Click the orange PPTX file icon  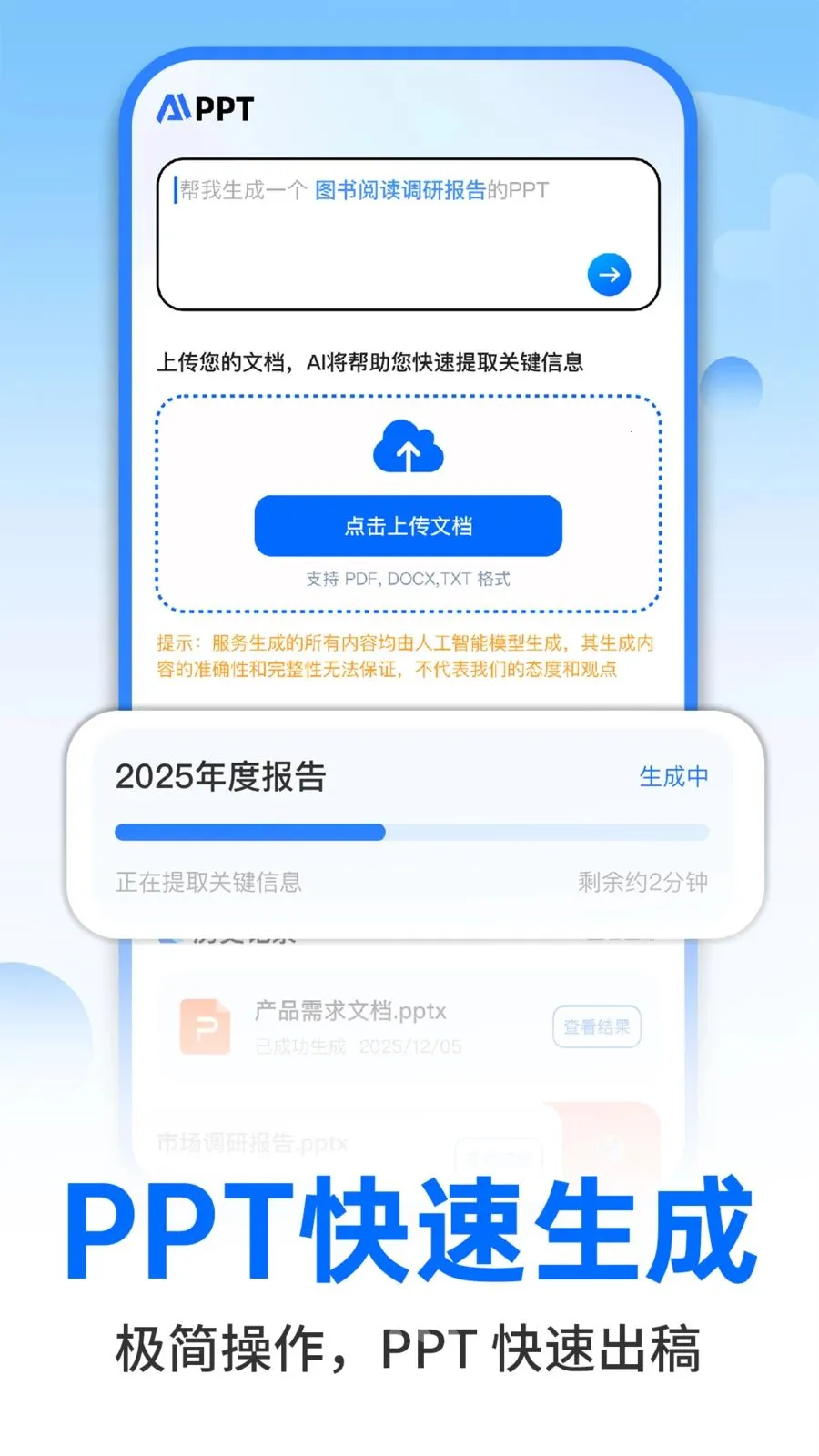[204, 1028]
